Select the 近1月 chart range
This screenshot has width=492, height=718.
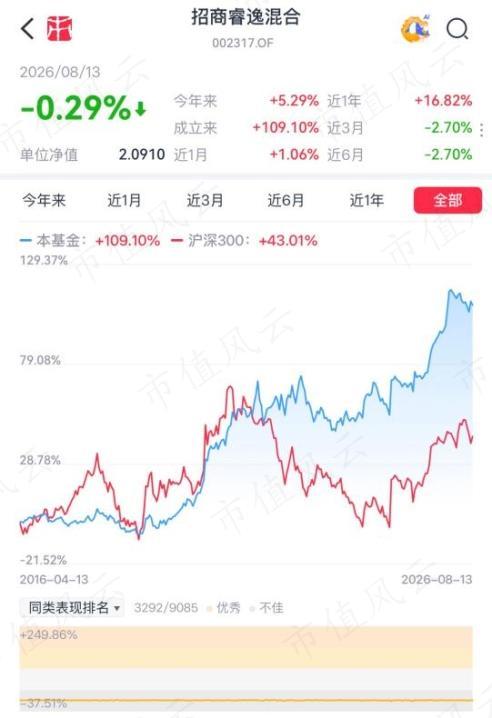coord(124,200)
